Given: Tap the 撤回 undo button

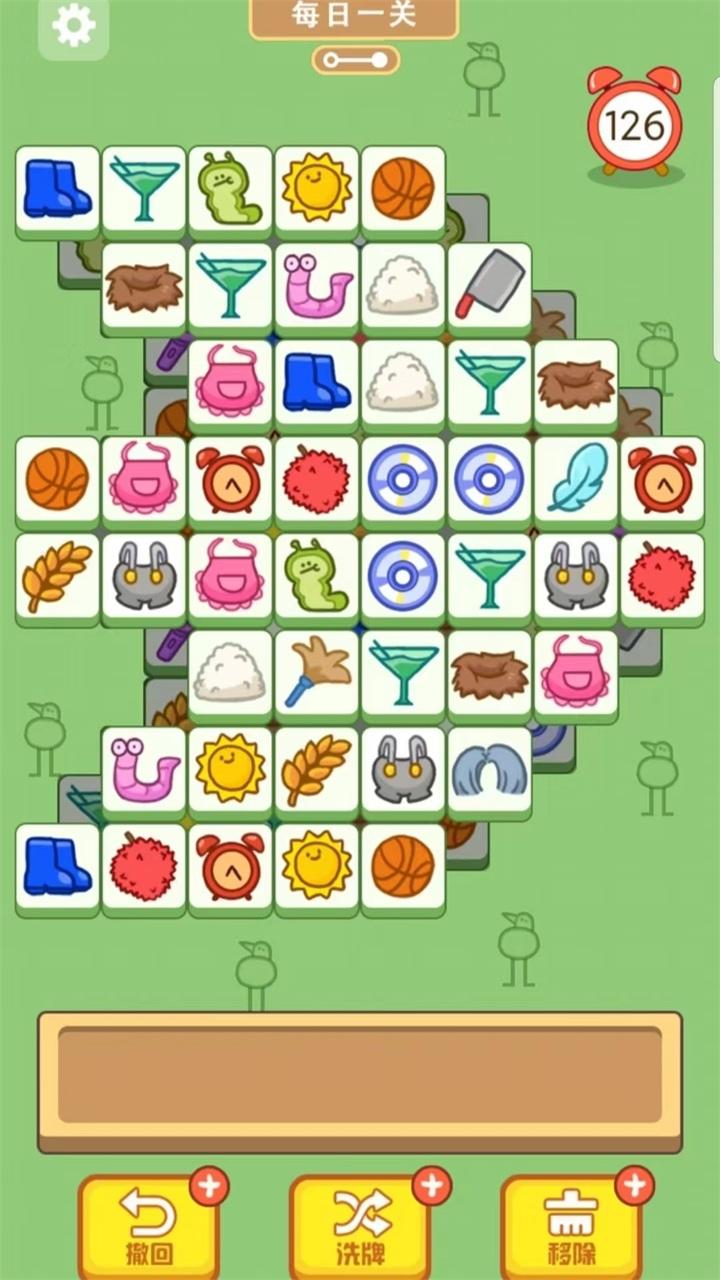Looking at the screenshot, I should [x=148, y=1226].
